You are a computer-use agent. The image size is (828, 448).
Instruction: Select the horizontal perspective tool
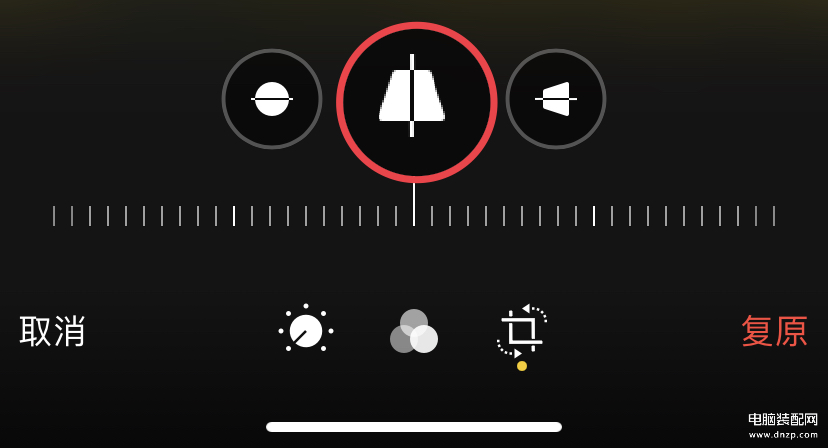tap(556, 99)
